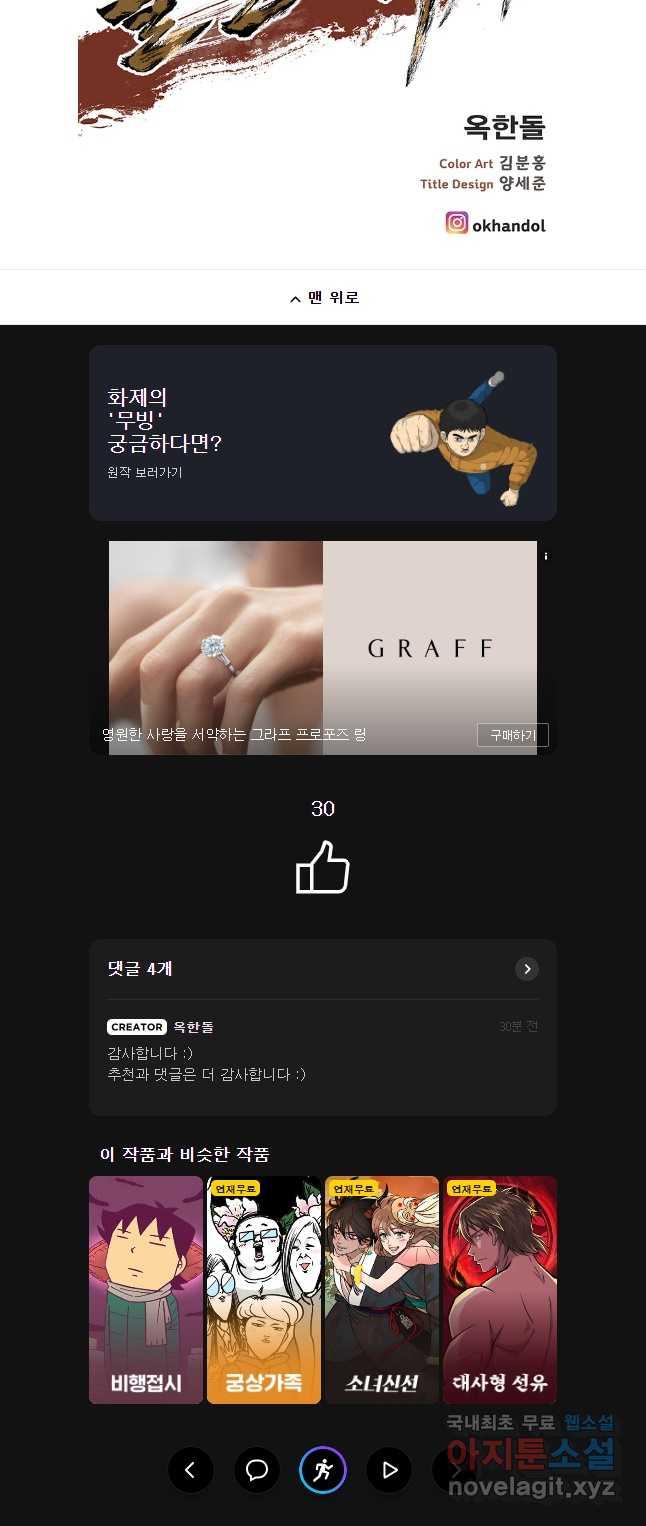The height and width of the screenshot is (1526, 646).
Task: Open the 대사형 선유 webtoon
Action: point(500,1289)
